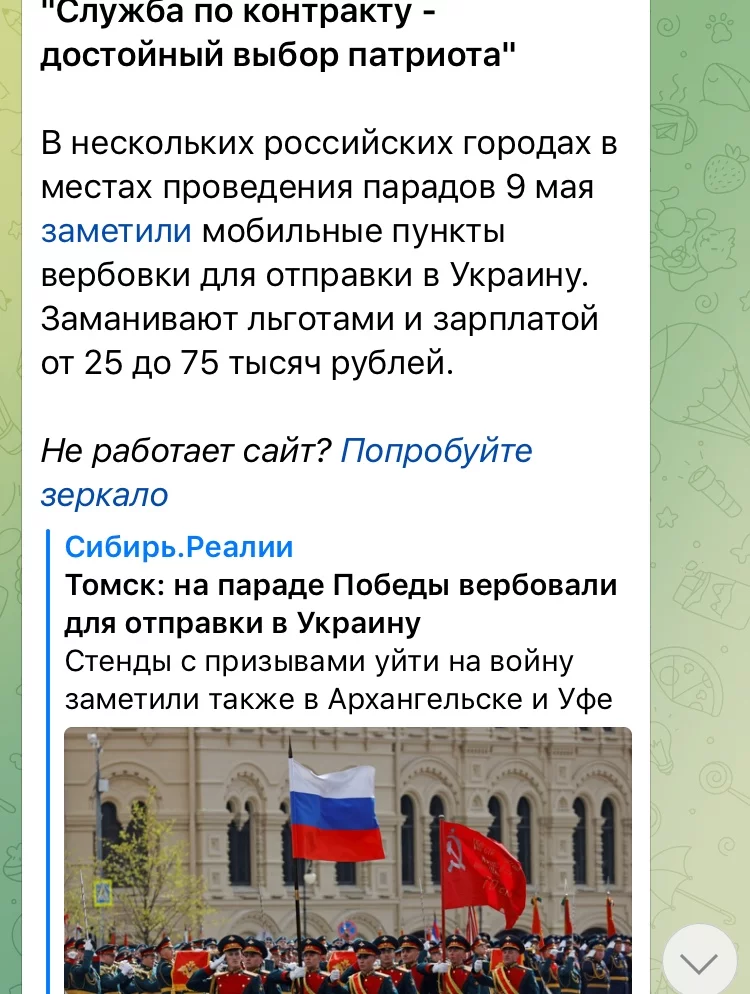Open the blue "заметили" link
750x994 pixels.
pos(116,232)
